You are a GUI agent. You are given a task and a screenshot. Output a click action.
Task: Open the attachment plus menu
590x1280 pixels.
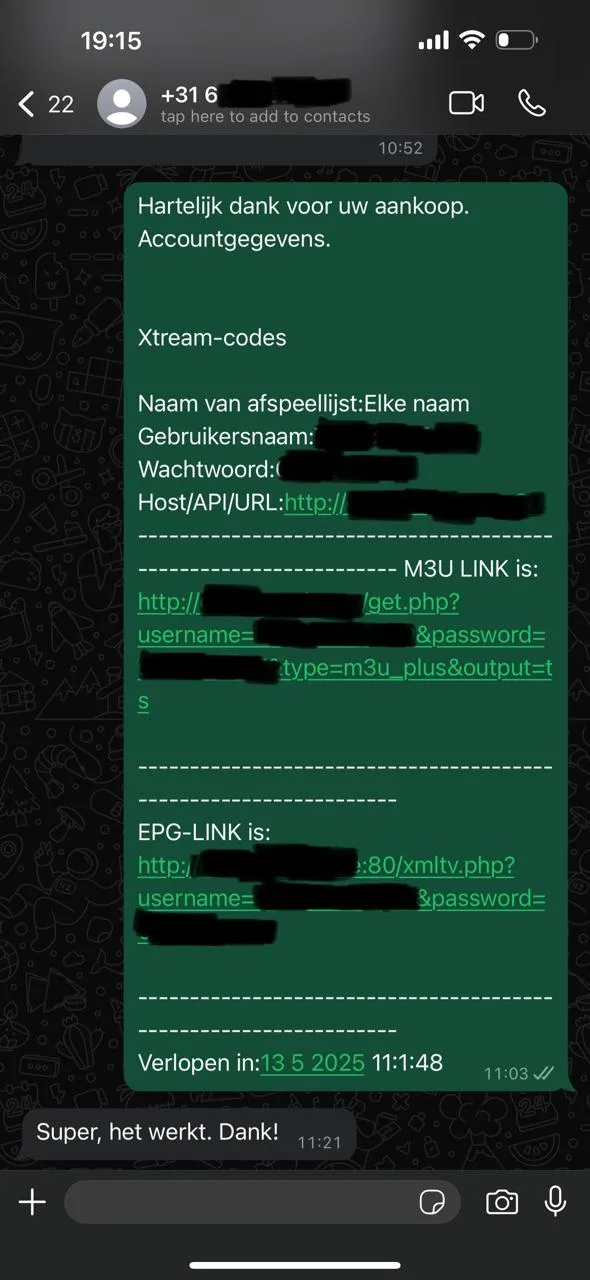point(33,1202)
